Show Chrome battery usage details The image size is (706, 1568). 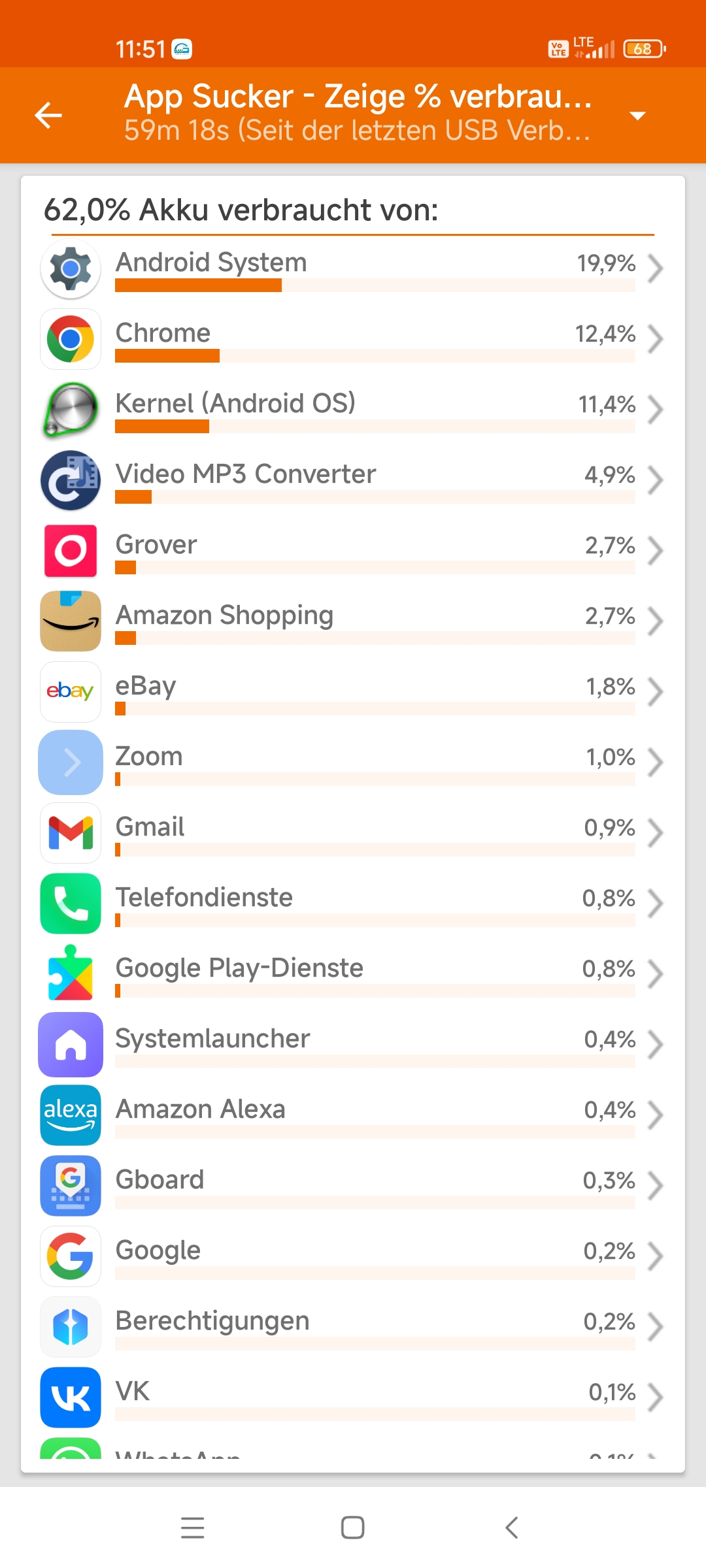point(353,339)
